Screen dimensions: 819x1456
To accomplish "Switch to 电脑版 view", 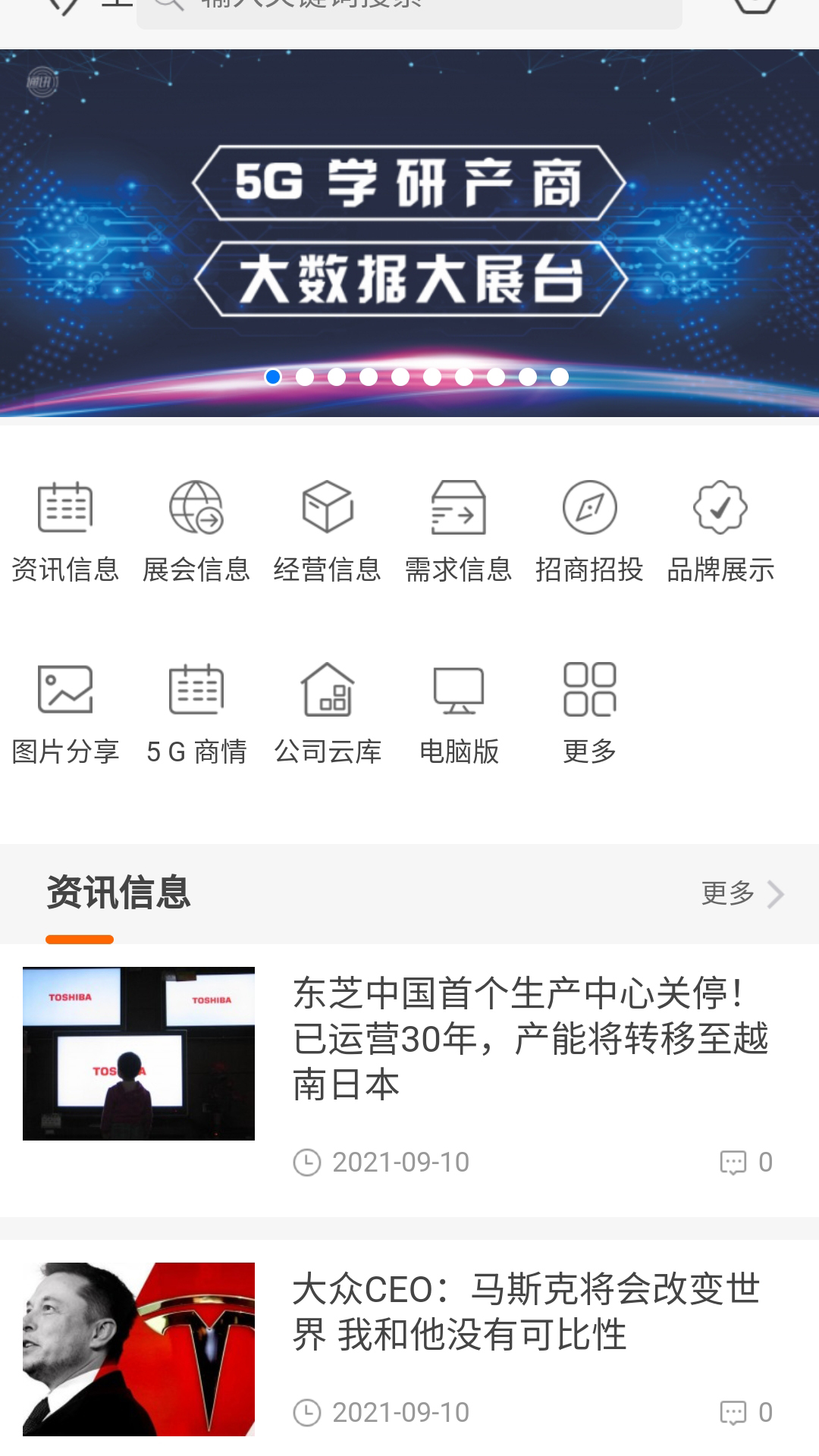I will pos(459,714).
